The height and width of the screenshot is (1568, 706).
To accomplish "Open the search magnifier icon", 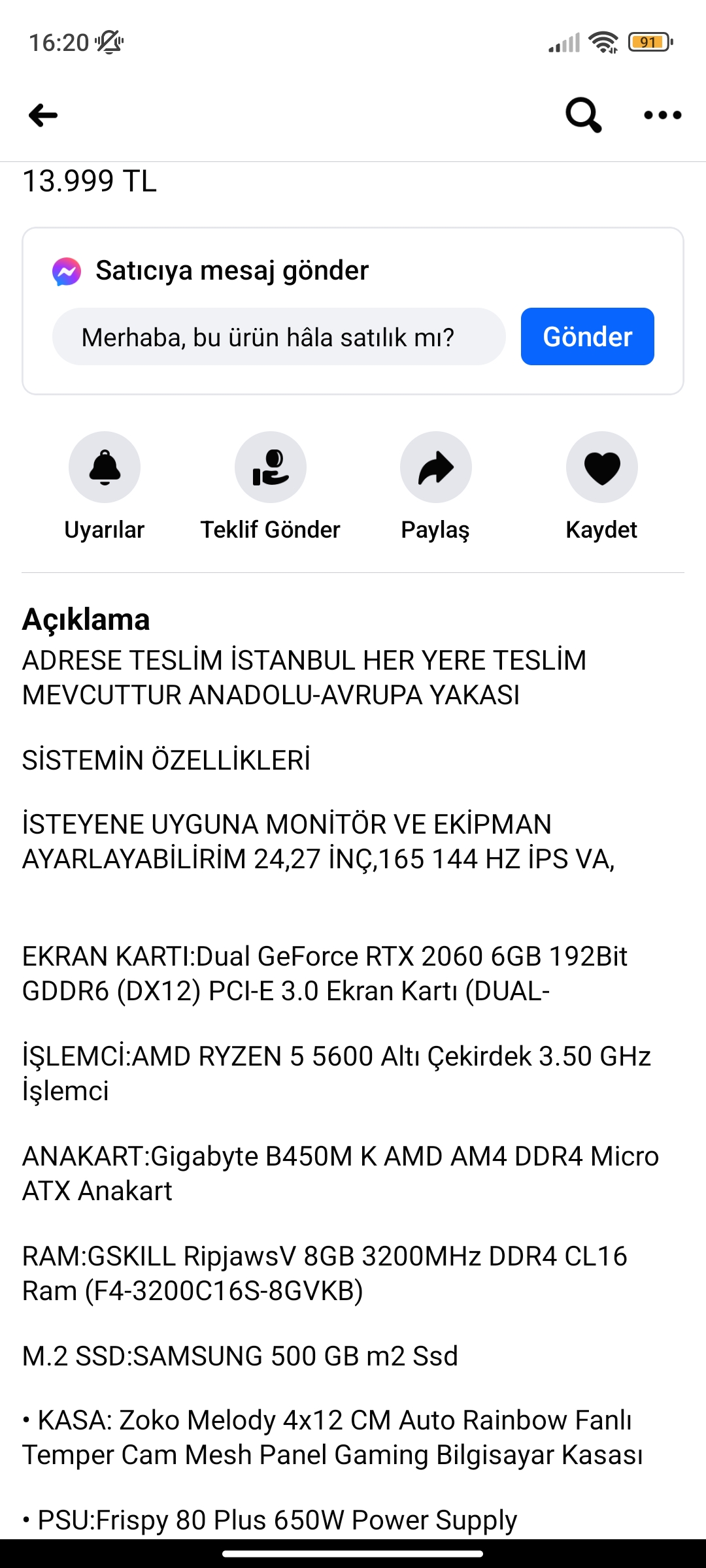I will (582, 116).
